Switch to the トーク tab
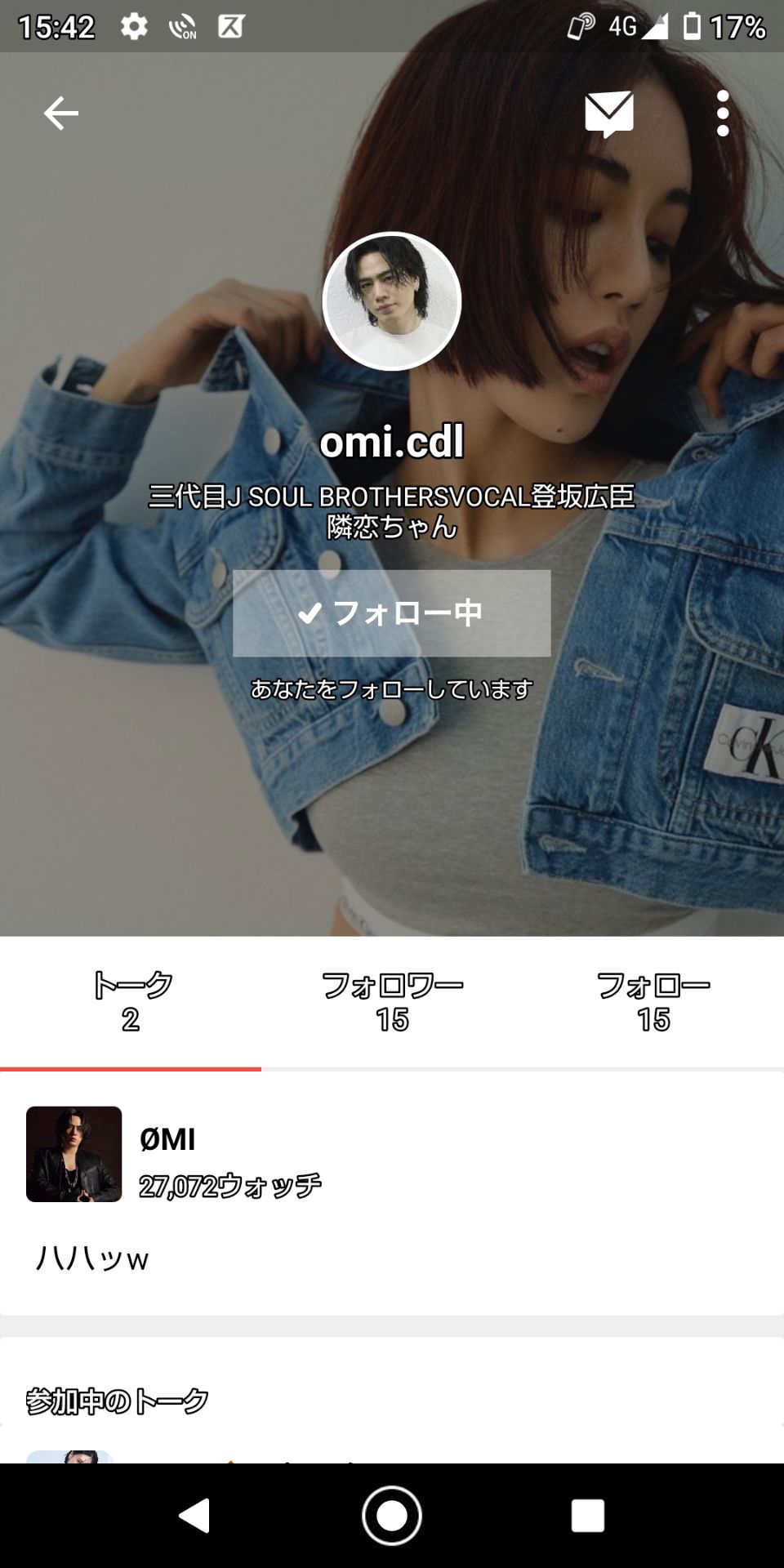This screenshot has height=1568, width=784. click(x=131, y=1002)
